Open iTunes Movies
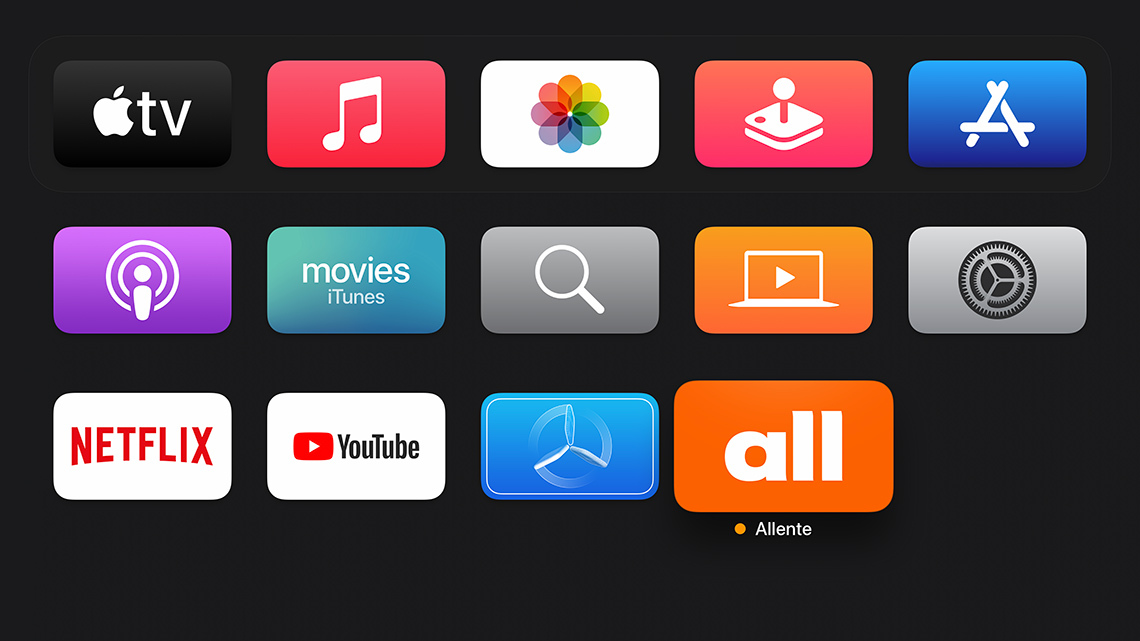The image size is (1140, 641). click(356, 280)
